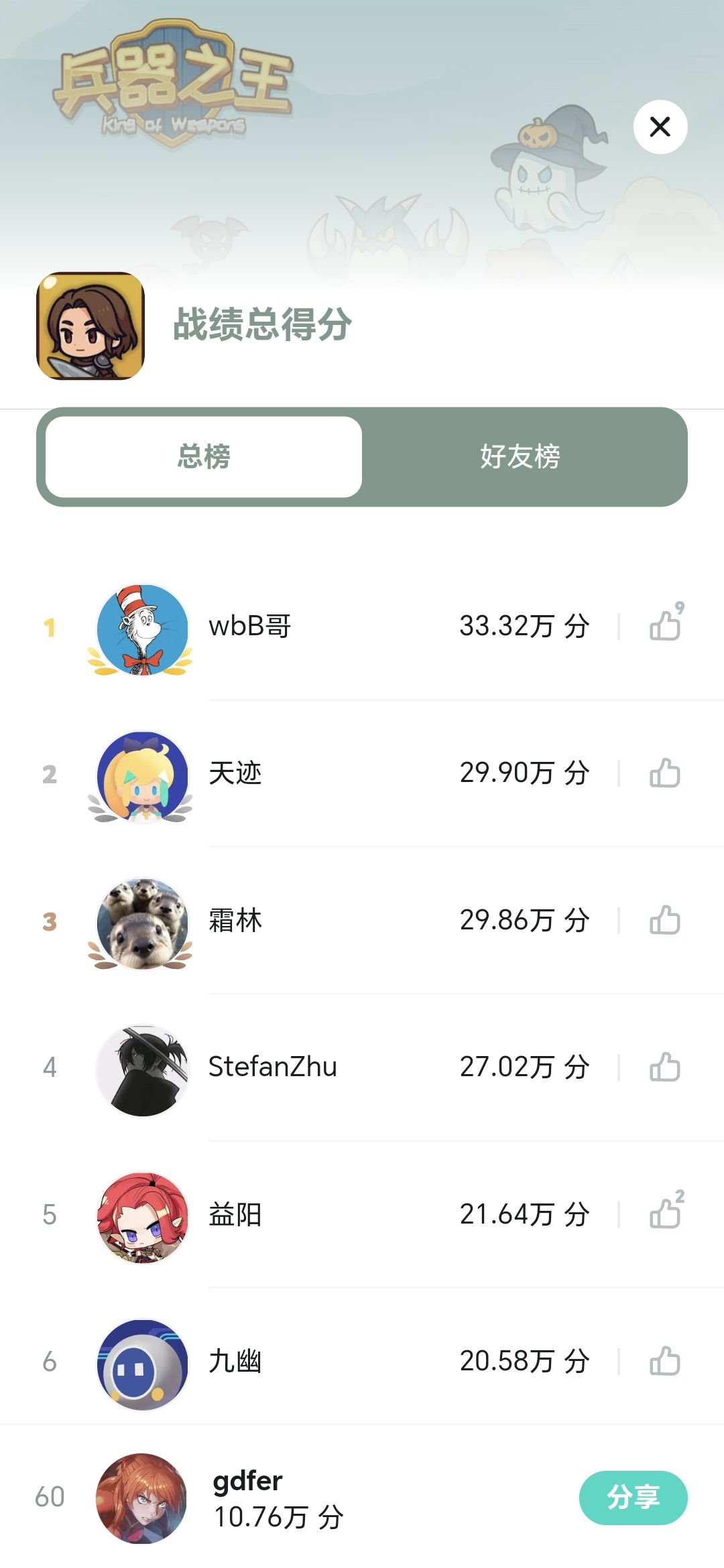This screenshot has width=724, height=1568.
Task: Thumbs up 九幽's entry
Action: pyautogui.click(x=665, y=1361)
